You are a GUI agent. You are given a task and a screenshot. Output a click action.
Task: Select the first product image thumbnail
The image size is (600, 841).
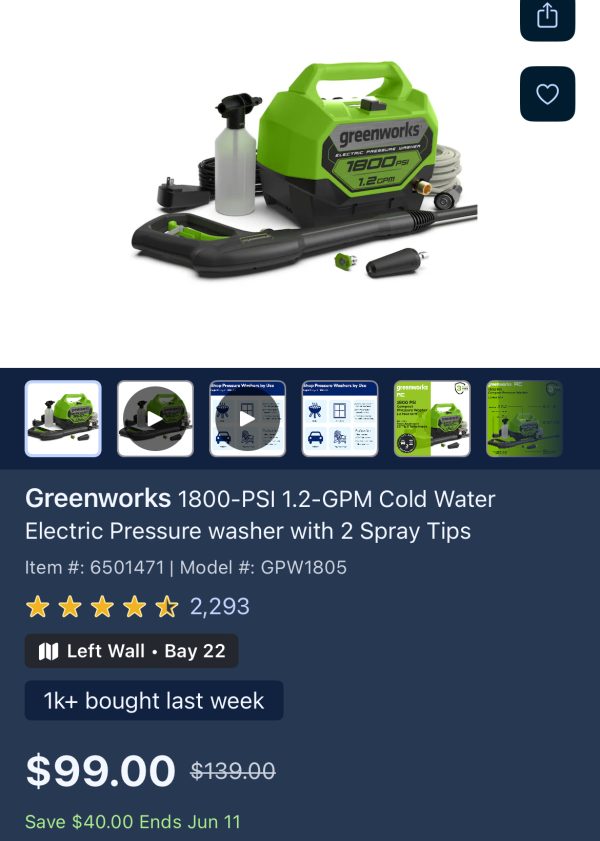[63, 418]
